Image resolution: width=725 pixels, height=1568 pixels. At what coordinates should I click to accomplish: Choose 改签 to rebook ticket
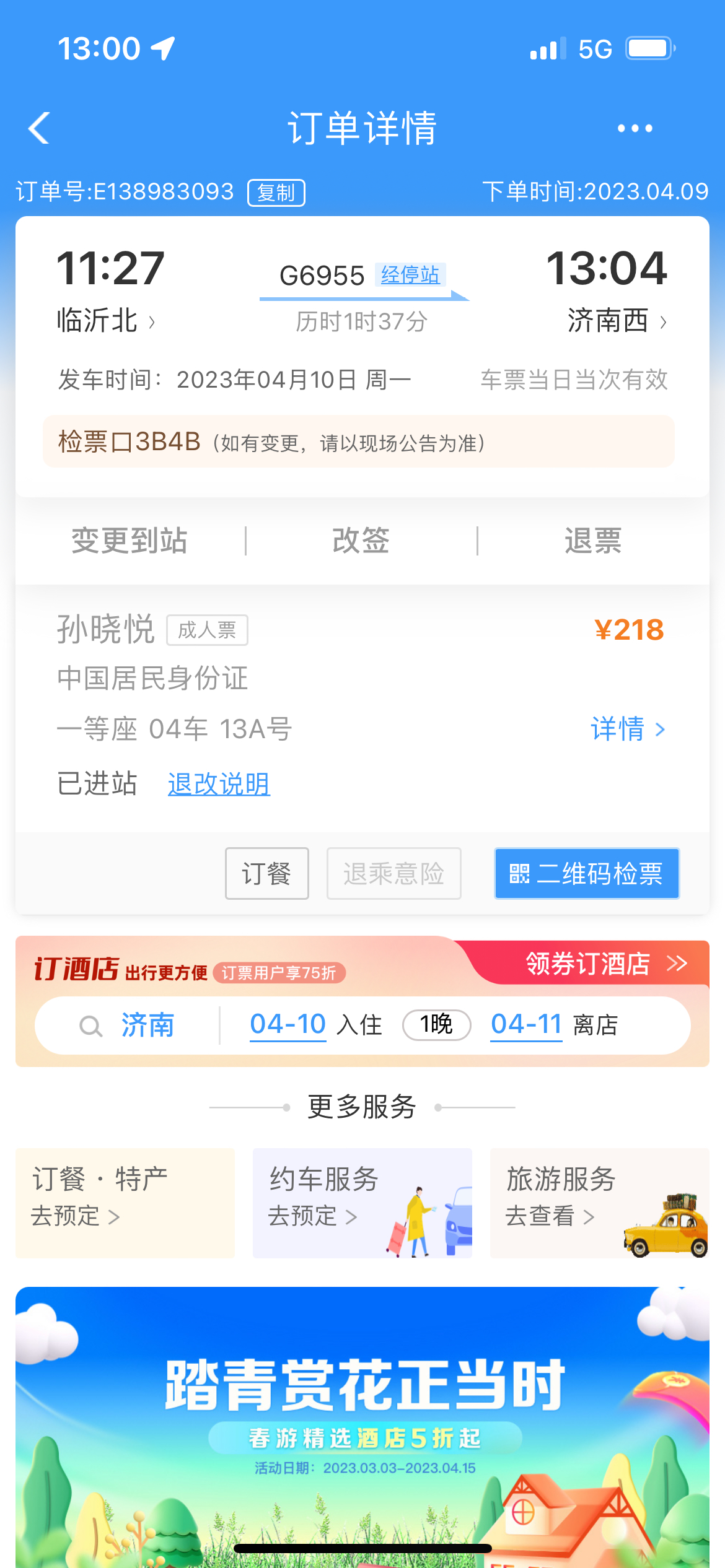[x=361, y=541]
